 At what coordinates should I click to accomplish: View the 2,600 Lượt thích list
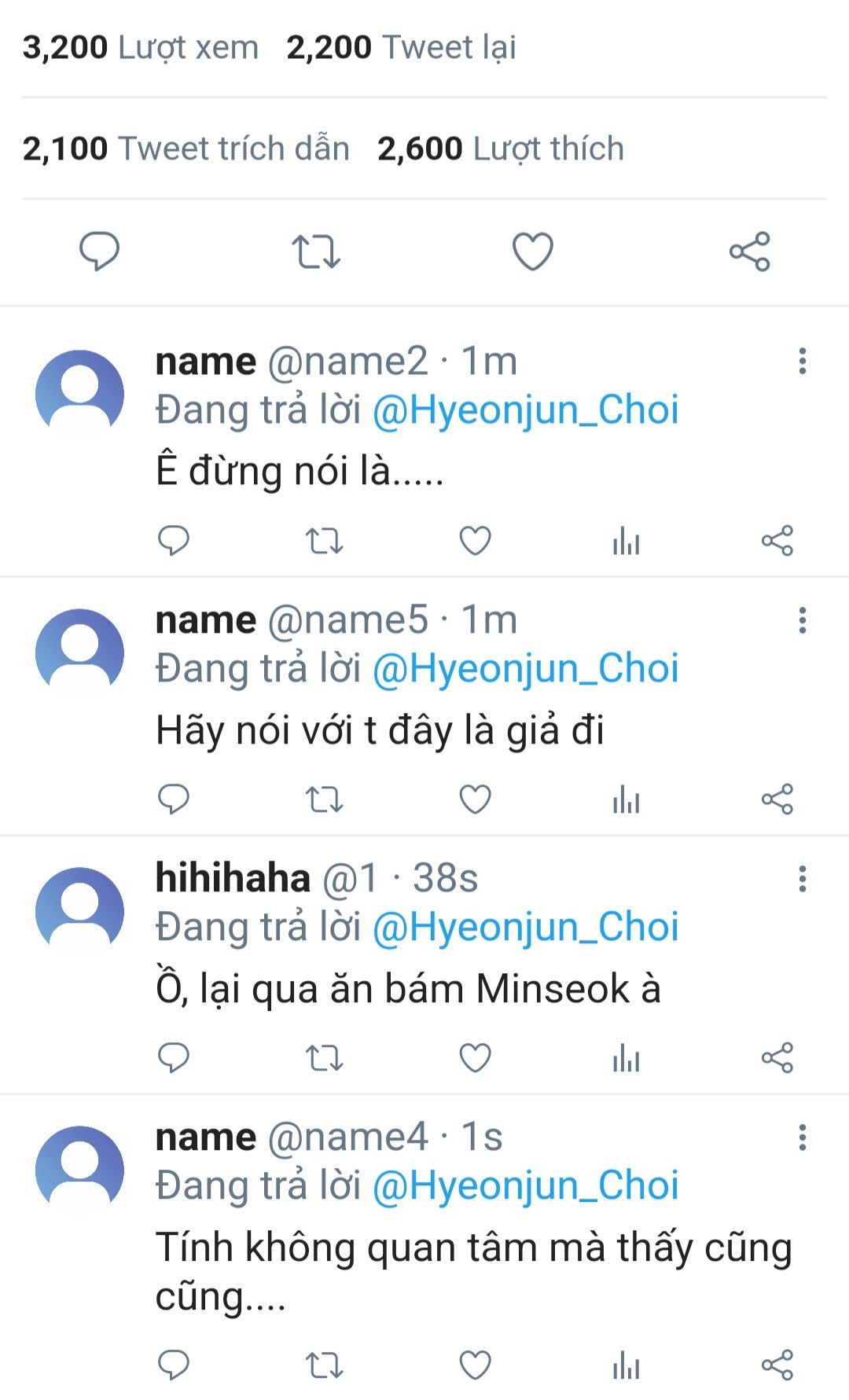(x=500, y=149)
